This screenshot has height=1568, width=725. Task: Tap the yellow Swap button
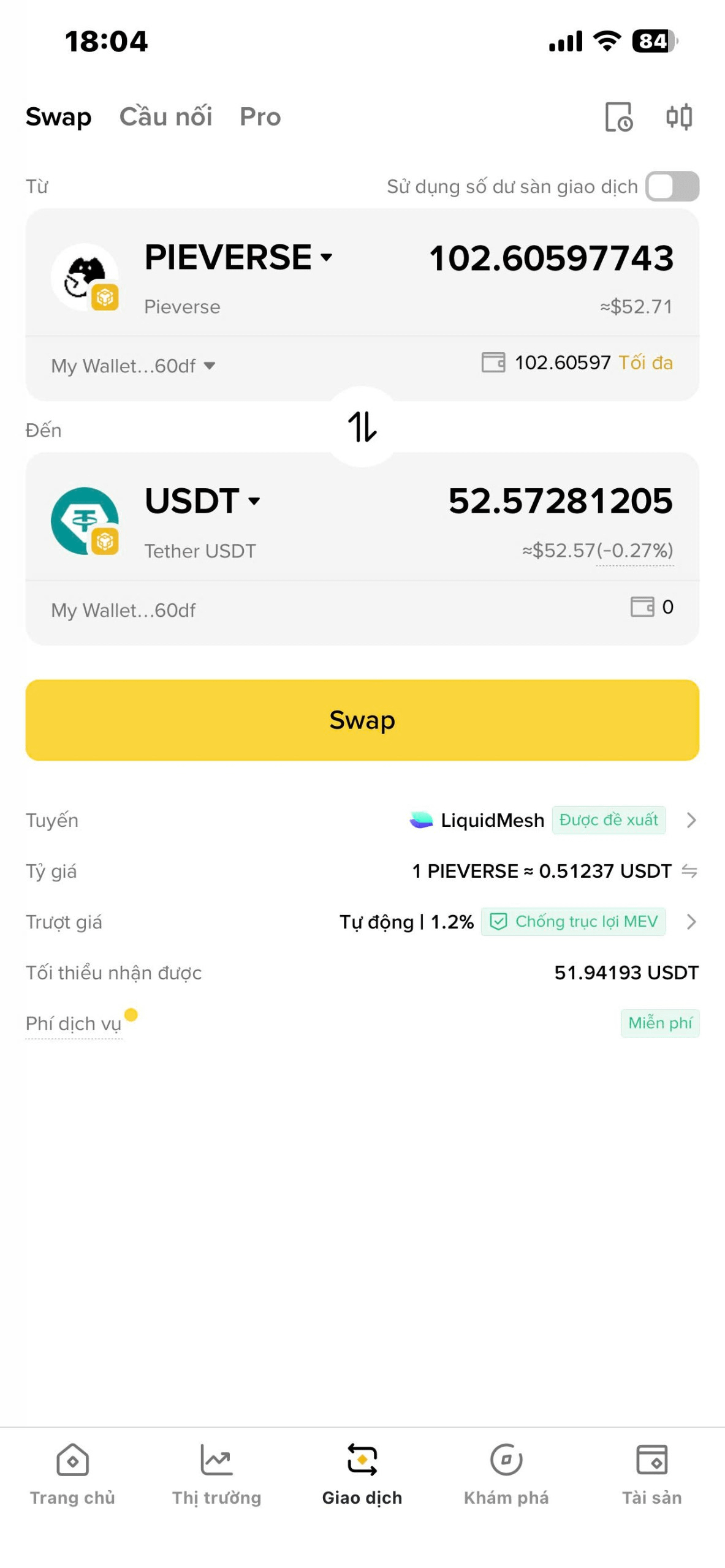point(362,720)
